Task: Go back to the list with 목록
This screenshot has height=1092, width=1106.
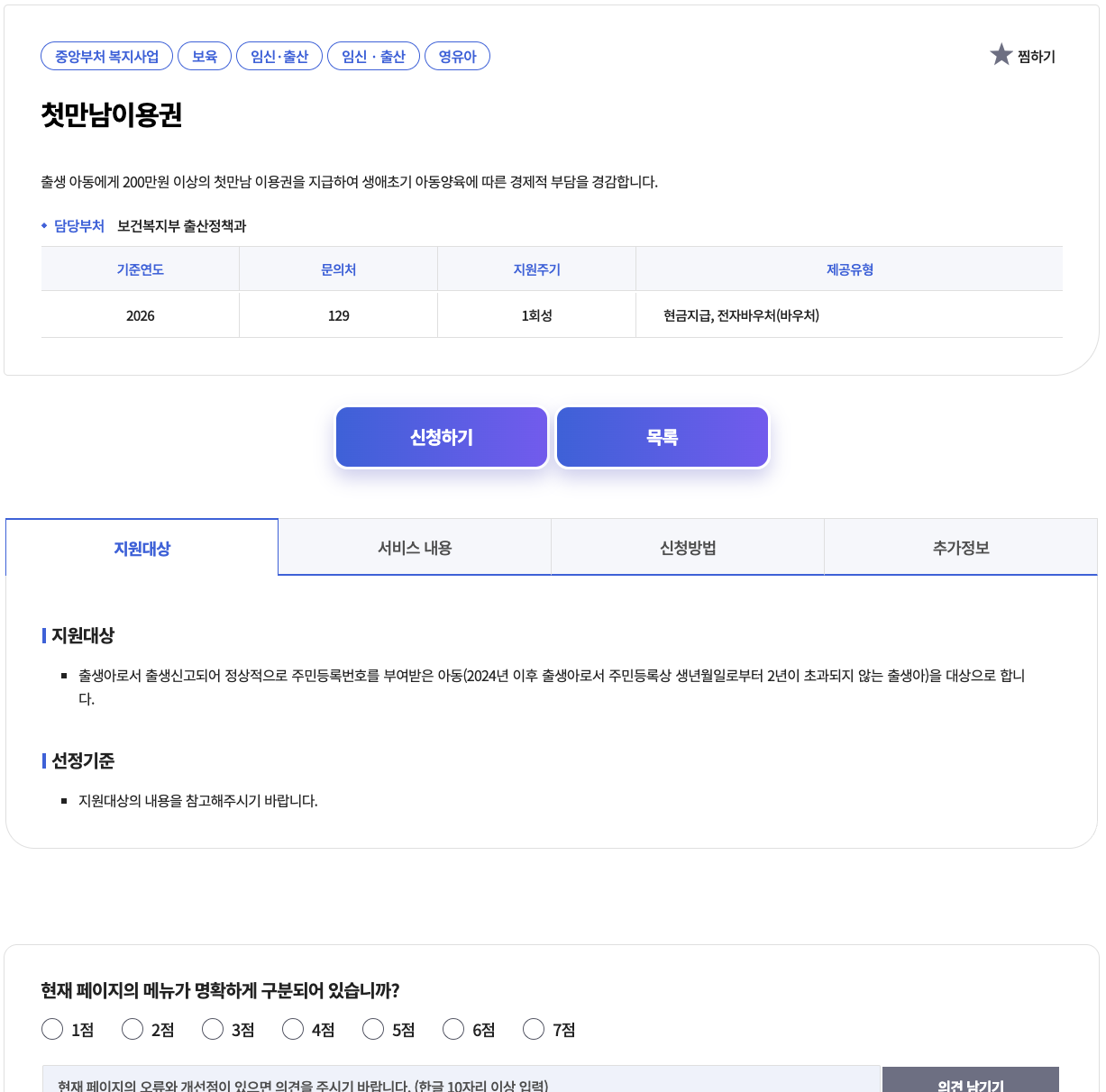Action: [663, 437]
